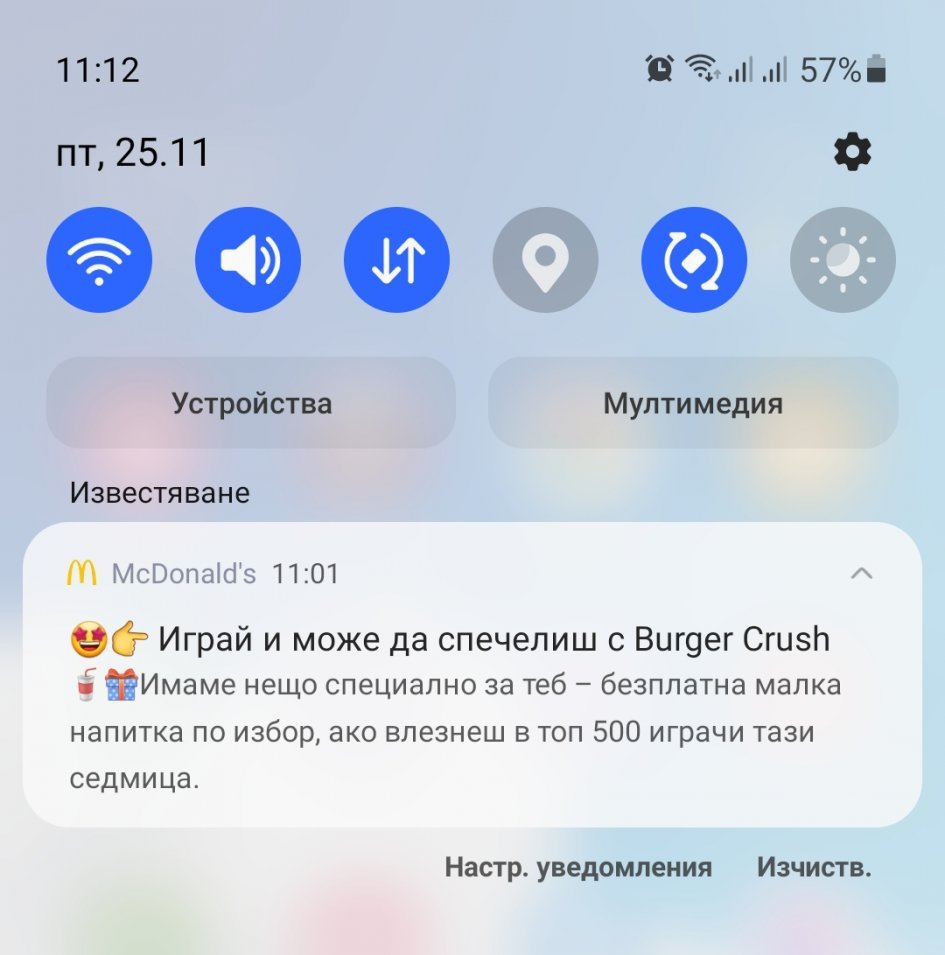This screenshot has width=945, height=955.
Task: Clear notifications with Изчиств.
Action: point(813,867)
